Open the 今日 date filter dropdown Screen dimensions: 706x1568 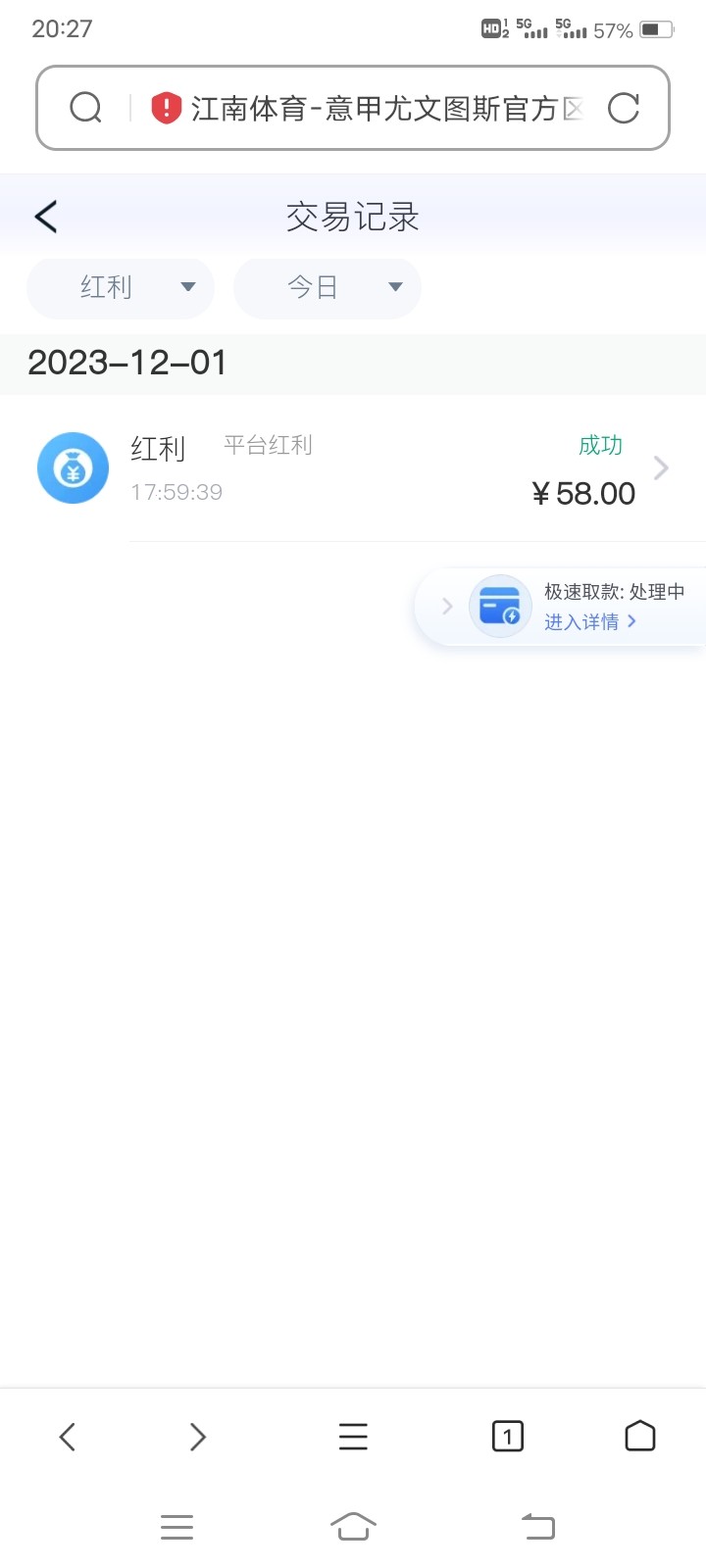(328, 287)
